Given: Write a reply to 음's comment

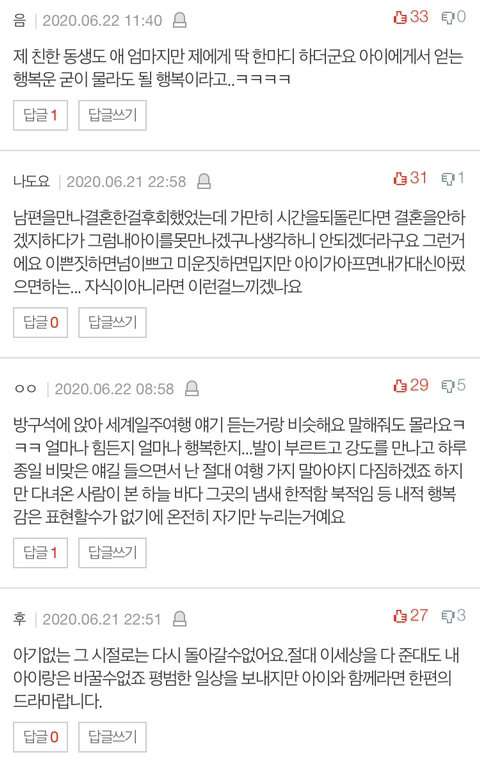Looking at the screenshot, I should click(x=112, y=115).
